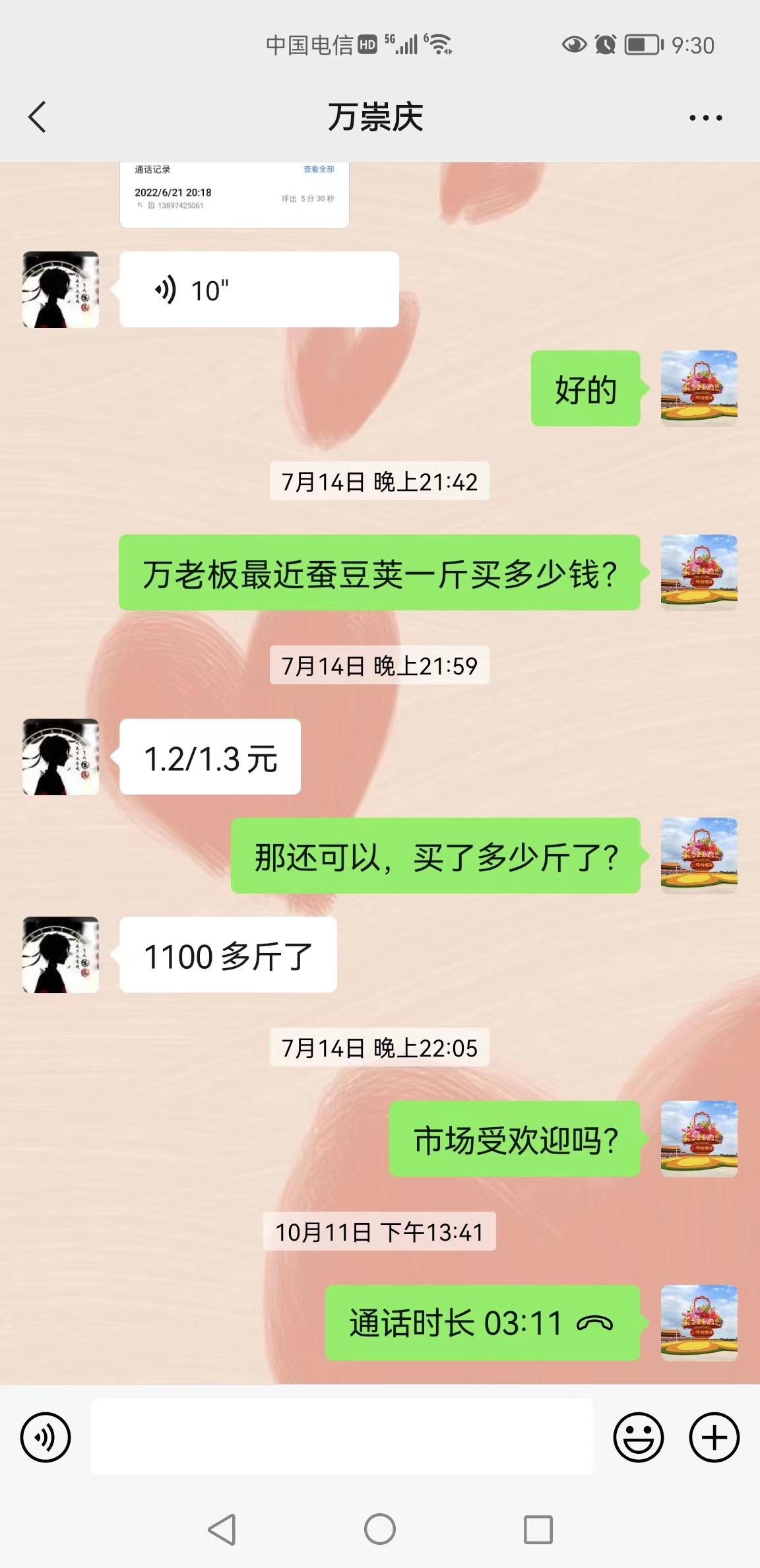Screen dimensions: 760x1568
Task: Open my avatar beside the 好的 message
Action: pyautogui.click(x=699, y=388)
